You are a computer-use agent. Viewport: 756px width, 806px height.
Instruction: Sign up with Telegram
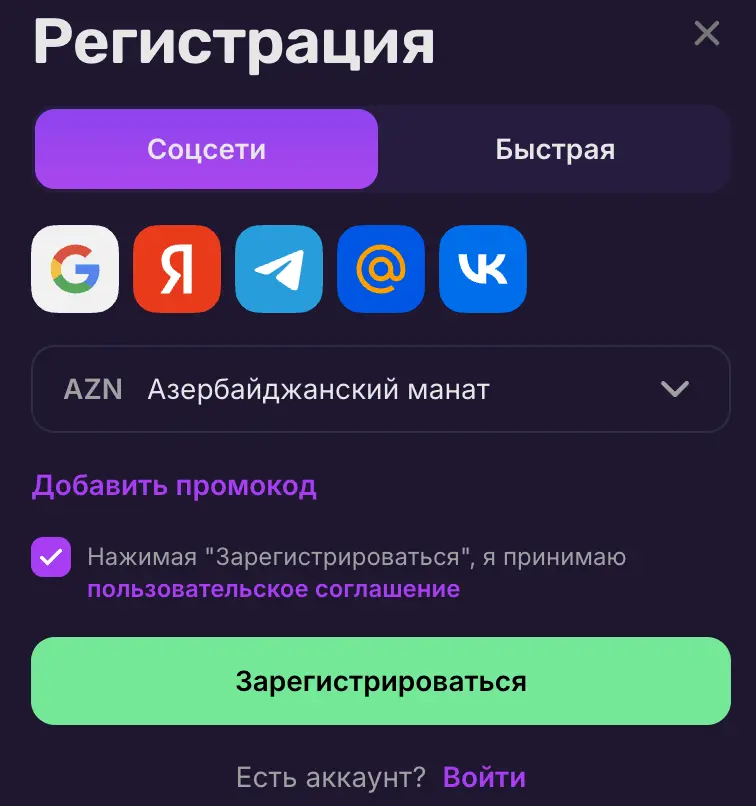pos(279,270)
